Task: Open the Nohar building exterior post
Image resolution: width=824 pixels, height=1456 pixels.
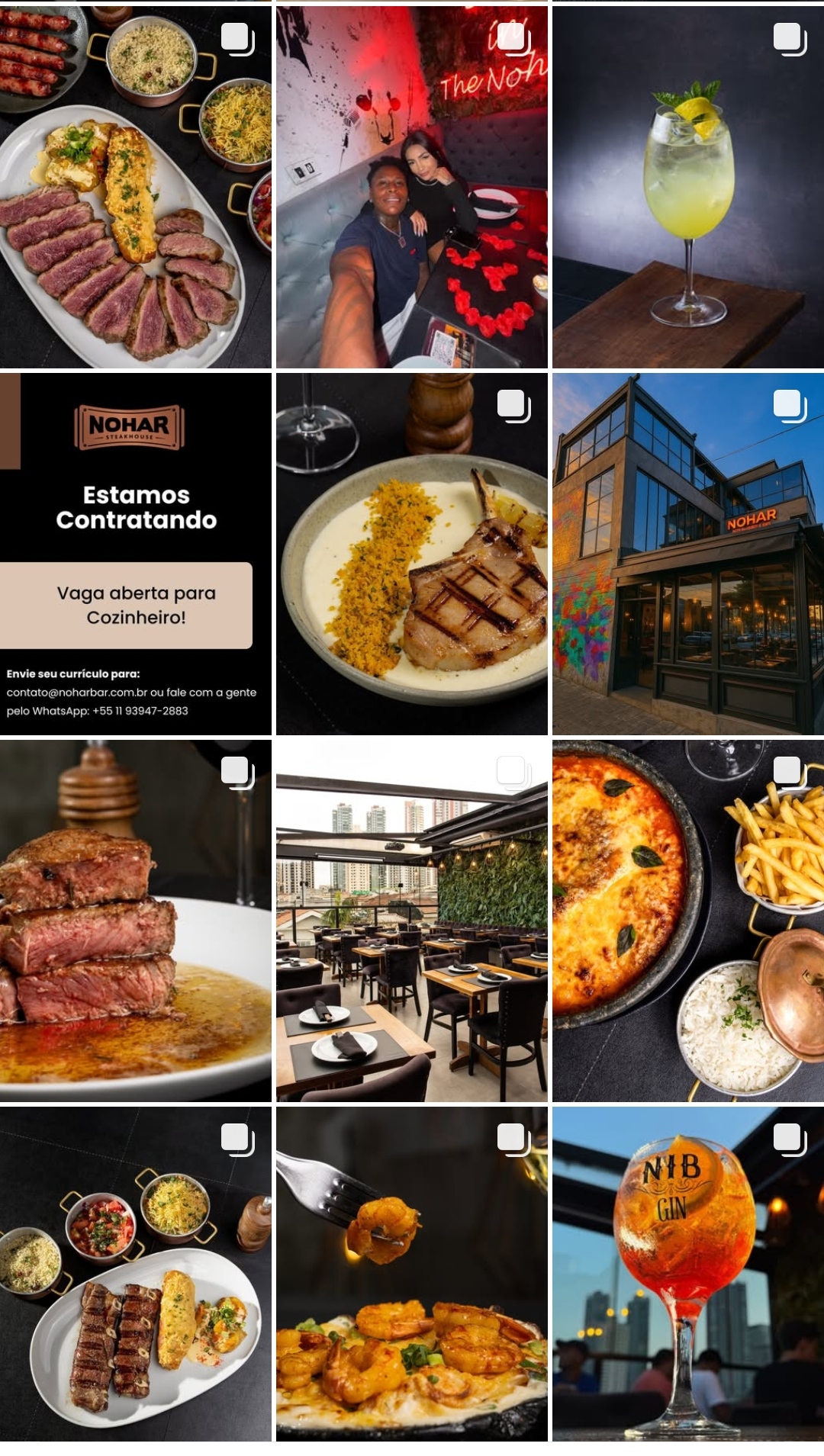Action: (x=687, y=554)
